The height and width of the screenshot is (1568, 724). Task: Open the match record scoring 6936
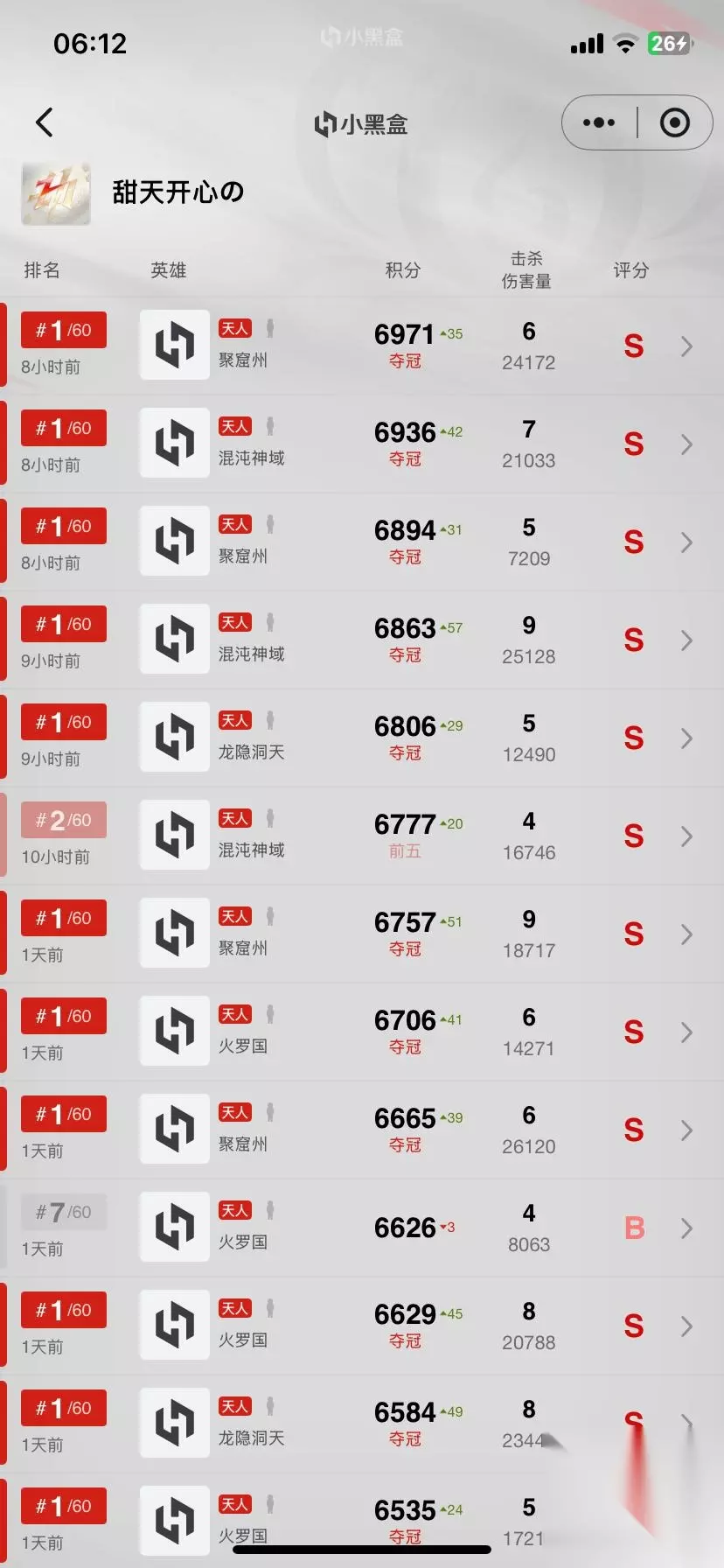tap(362, 444)
